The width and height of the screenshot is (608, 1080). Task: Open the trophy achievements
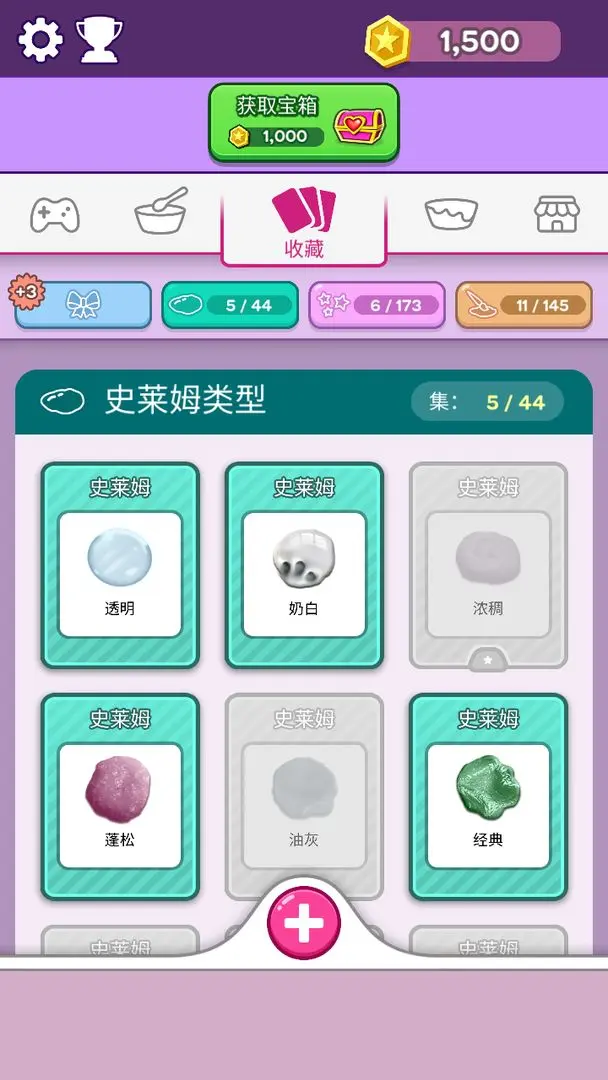(99, 40)
